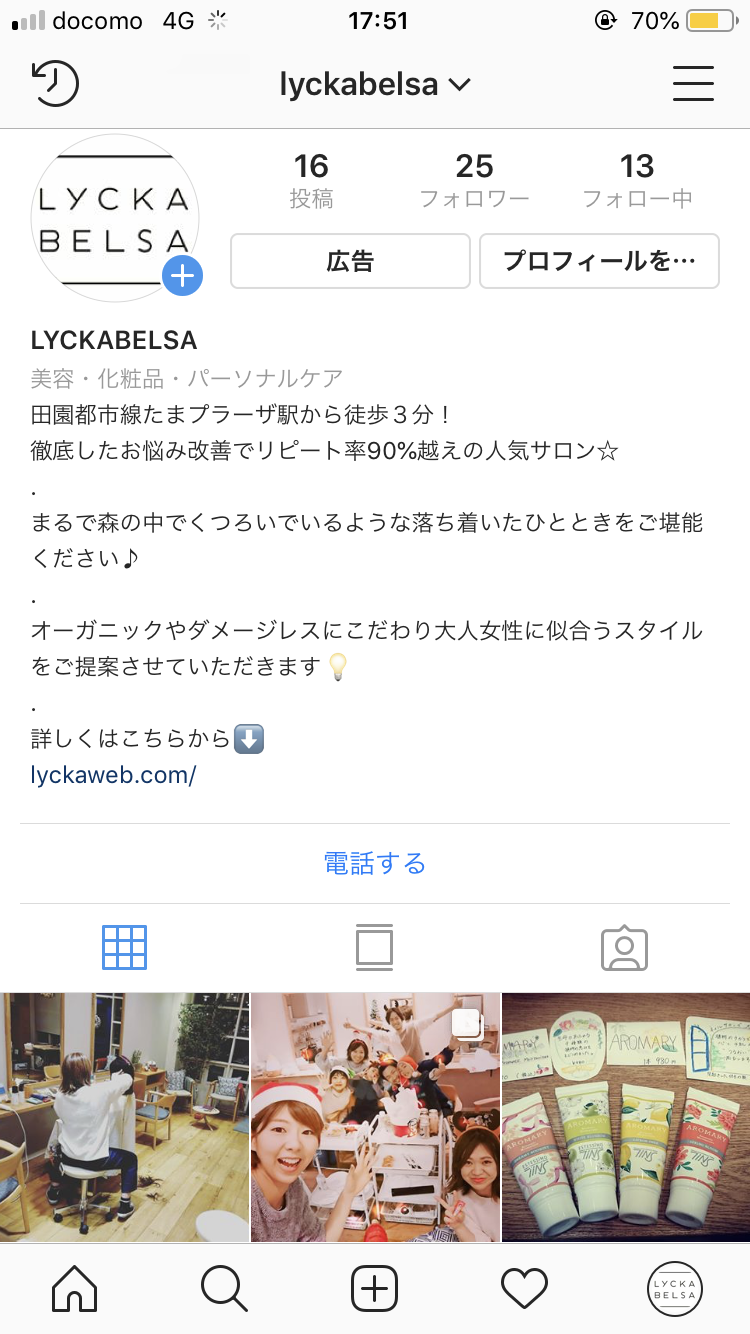This screenshot has width=750, height=1334.
Task: Switch to grid view tab
Action: pyautogui.click(x=125, y=947)
